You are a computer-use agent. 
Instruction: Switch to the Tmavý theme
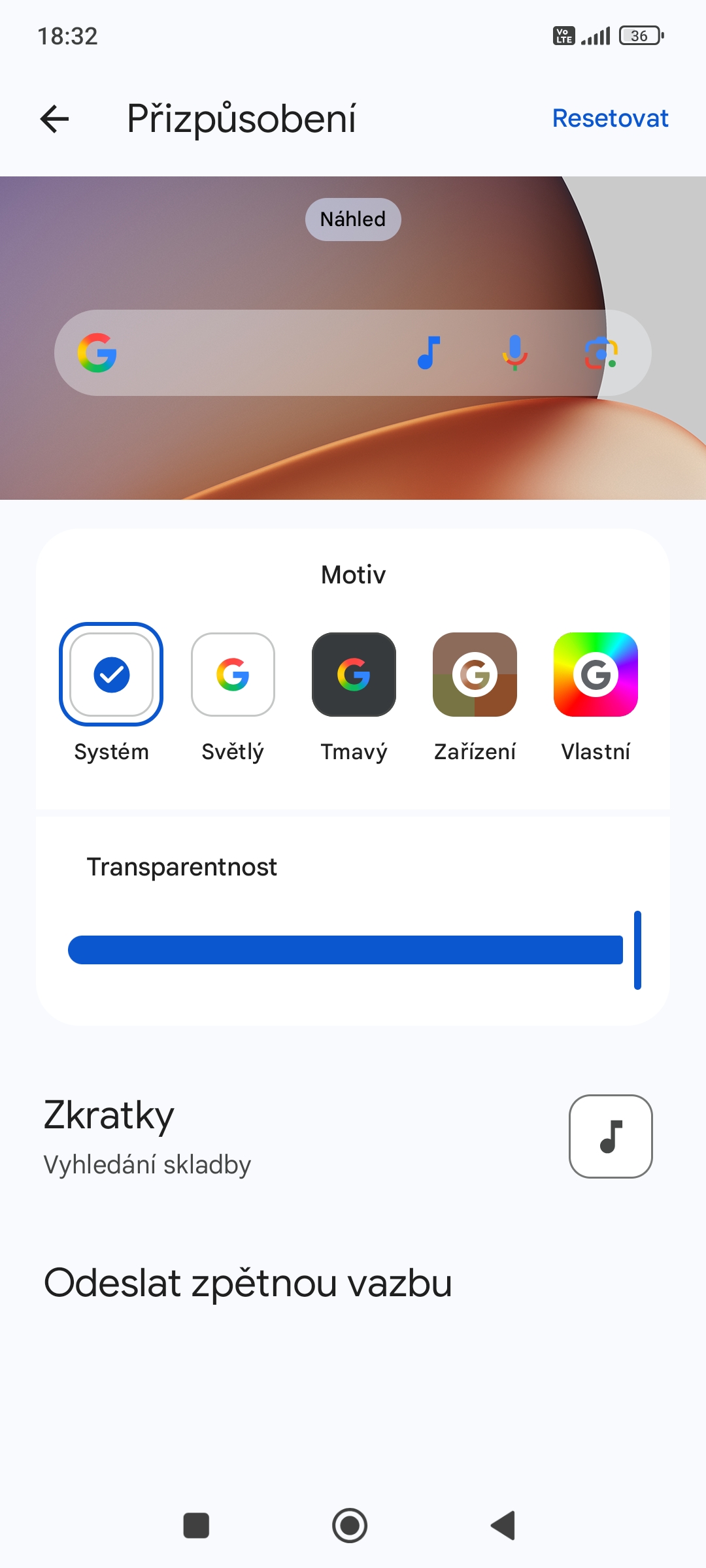354,674
